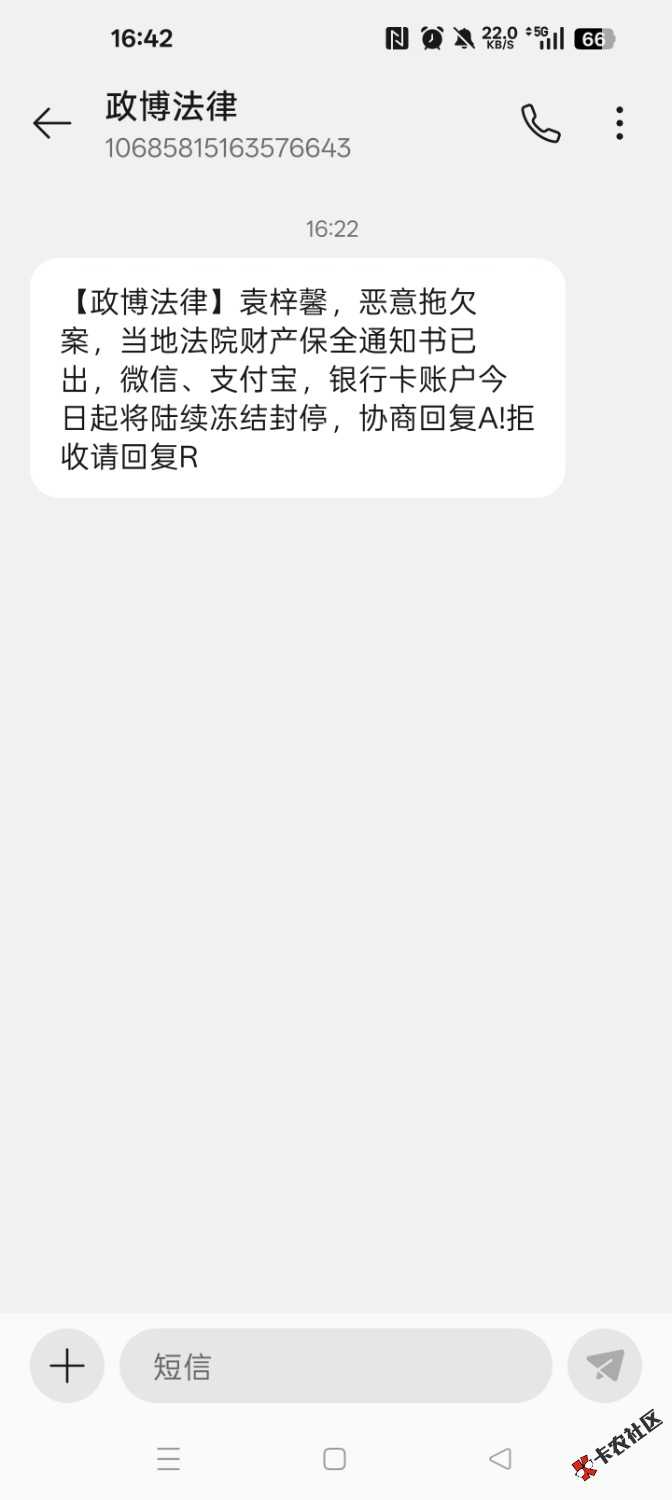
Task: Open recent apps from navigation bar
Action: 169,1459
